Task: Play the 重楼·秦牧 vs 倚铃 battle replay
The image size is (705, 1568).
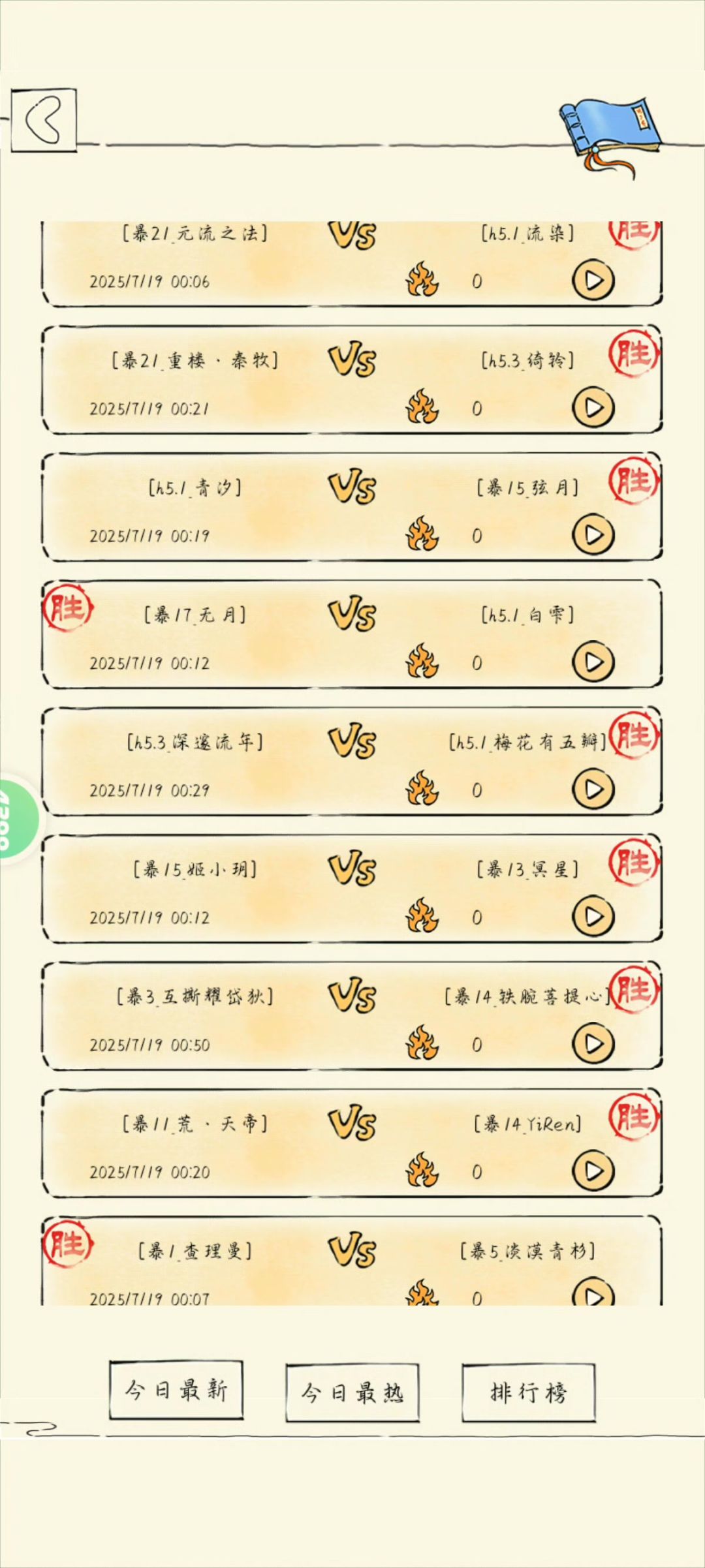Action: coord(593,408)
